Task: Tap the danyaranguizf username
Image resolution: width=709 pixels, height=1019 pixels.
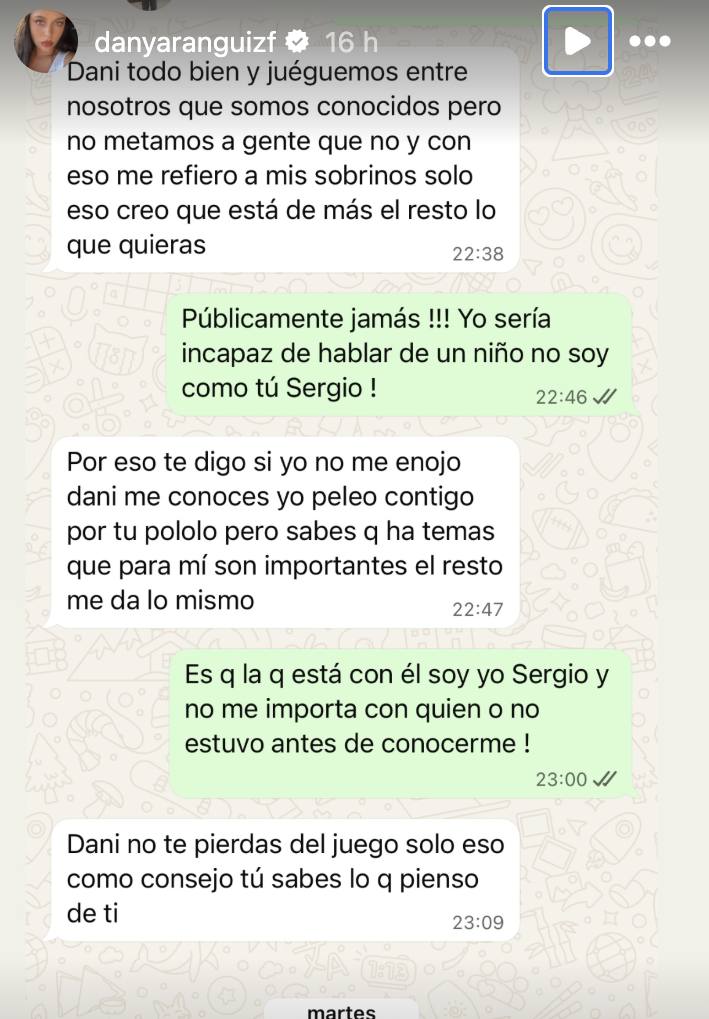Action: [186, 42]
